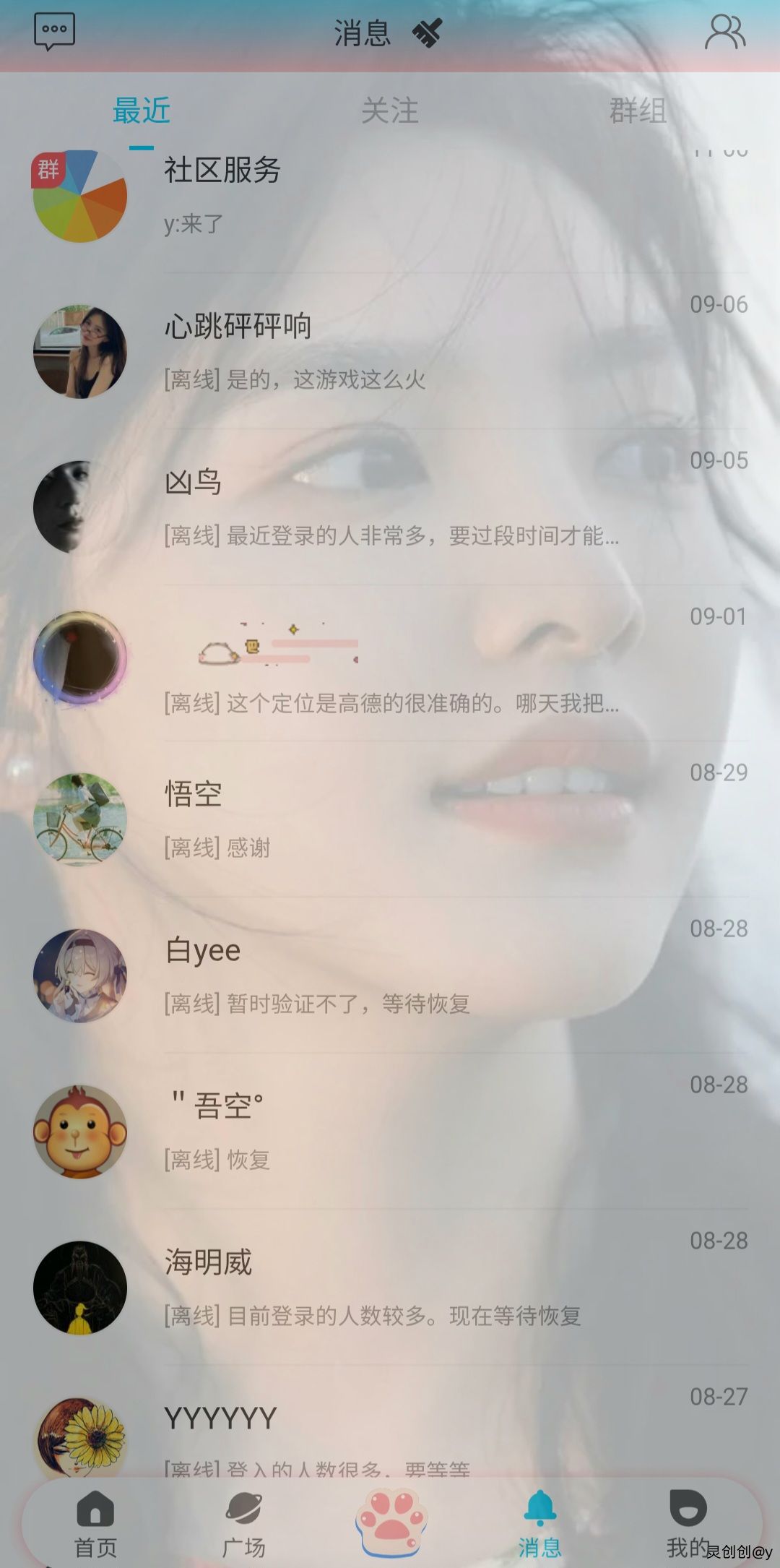The width and height of the screenshot is (780, 1568).
Task: Open the chat with 心跳砰砰响
Action: point(390,352)
